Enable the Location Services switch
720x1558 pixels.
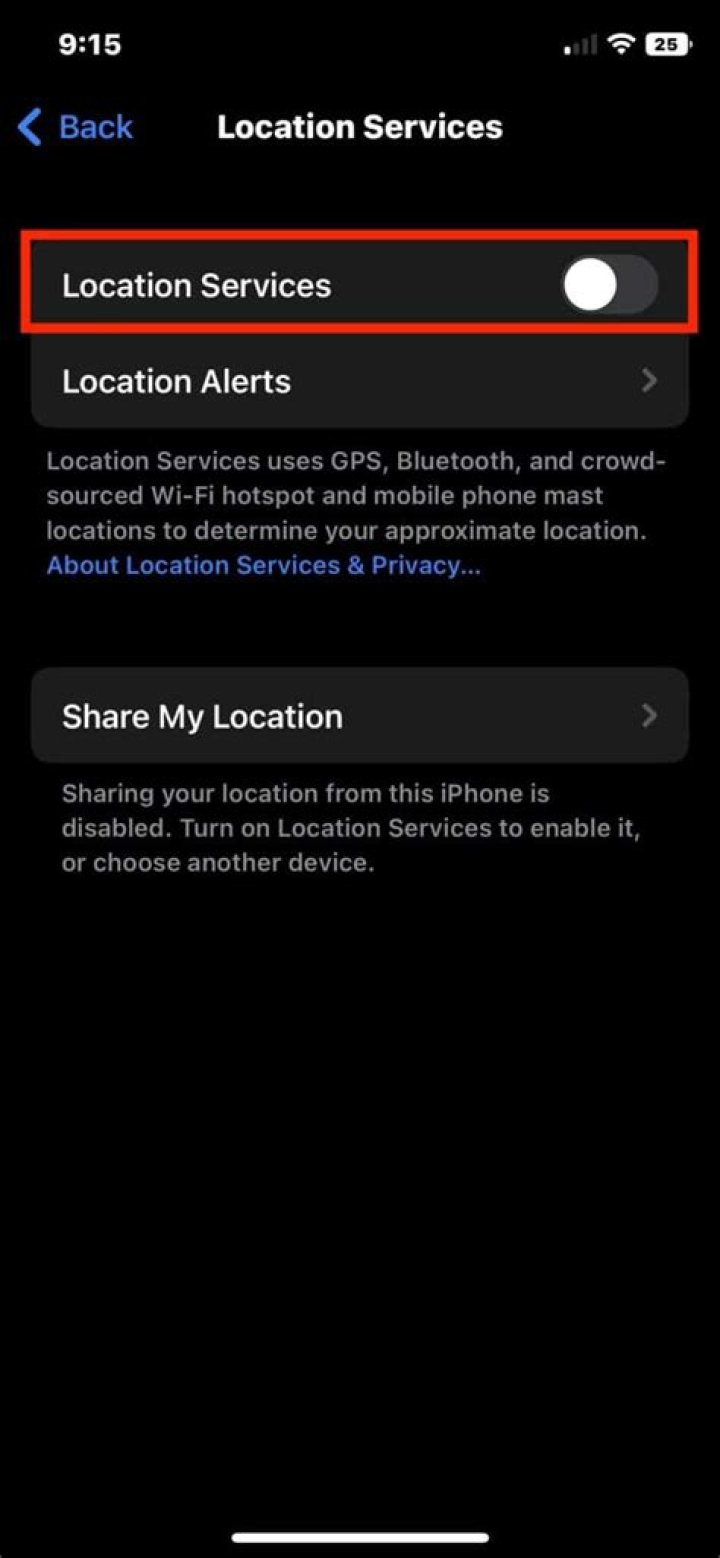[x=609, y=286]
